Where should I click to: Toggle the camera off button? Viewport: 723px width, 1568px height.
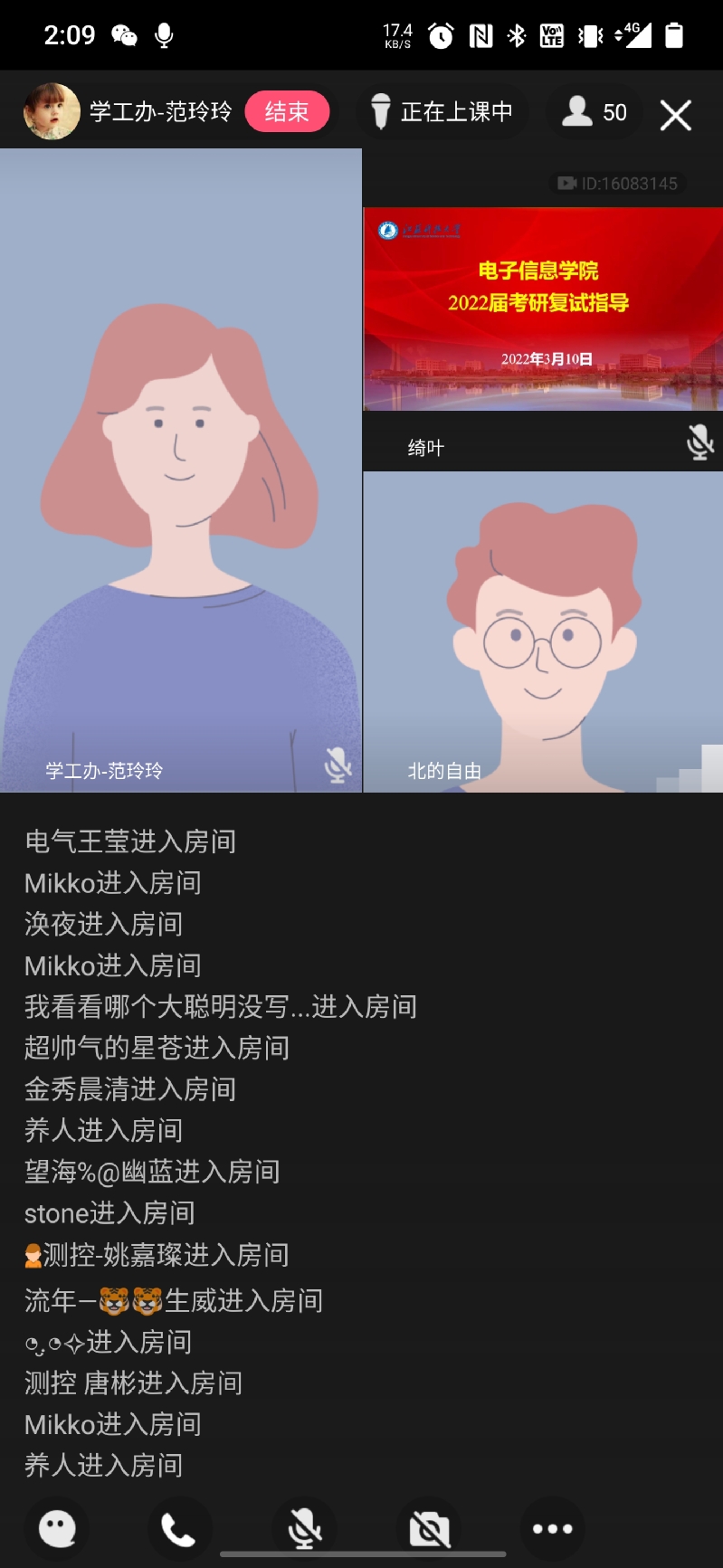pos(429,1529)
